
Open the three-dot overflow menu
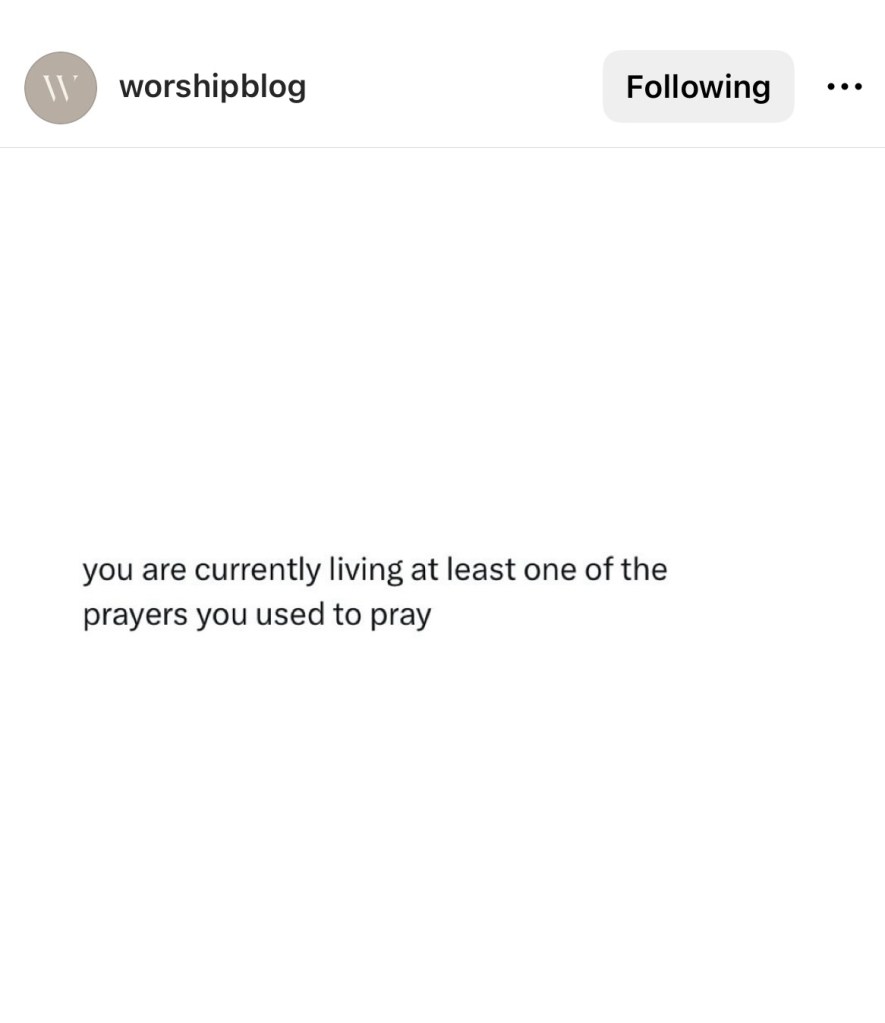point(844,87)
